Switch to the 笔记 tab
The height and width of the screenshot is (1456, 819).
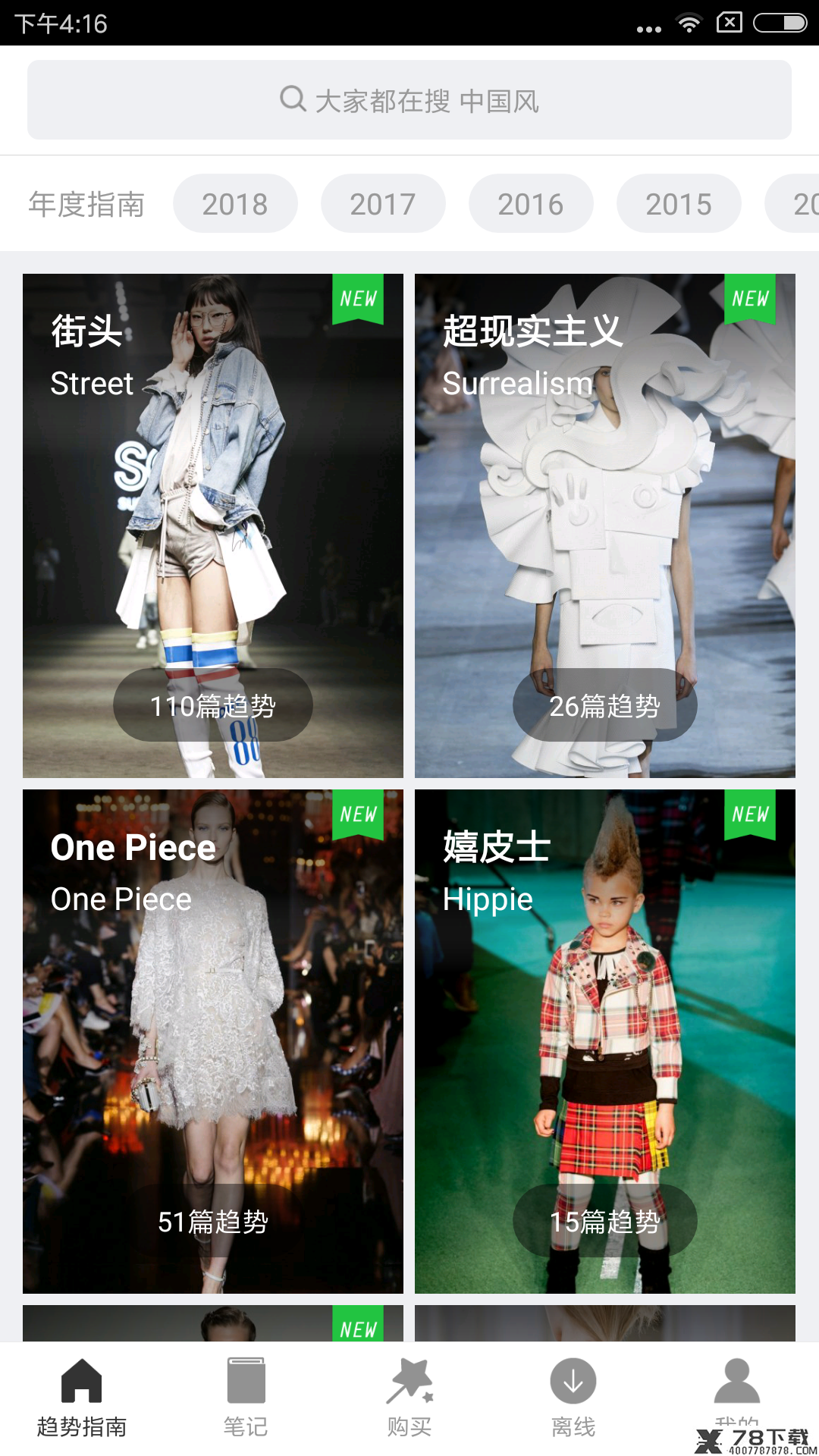pyautogui.click(x=246, y=1398)
